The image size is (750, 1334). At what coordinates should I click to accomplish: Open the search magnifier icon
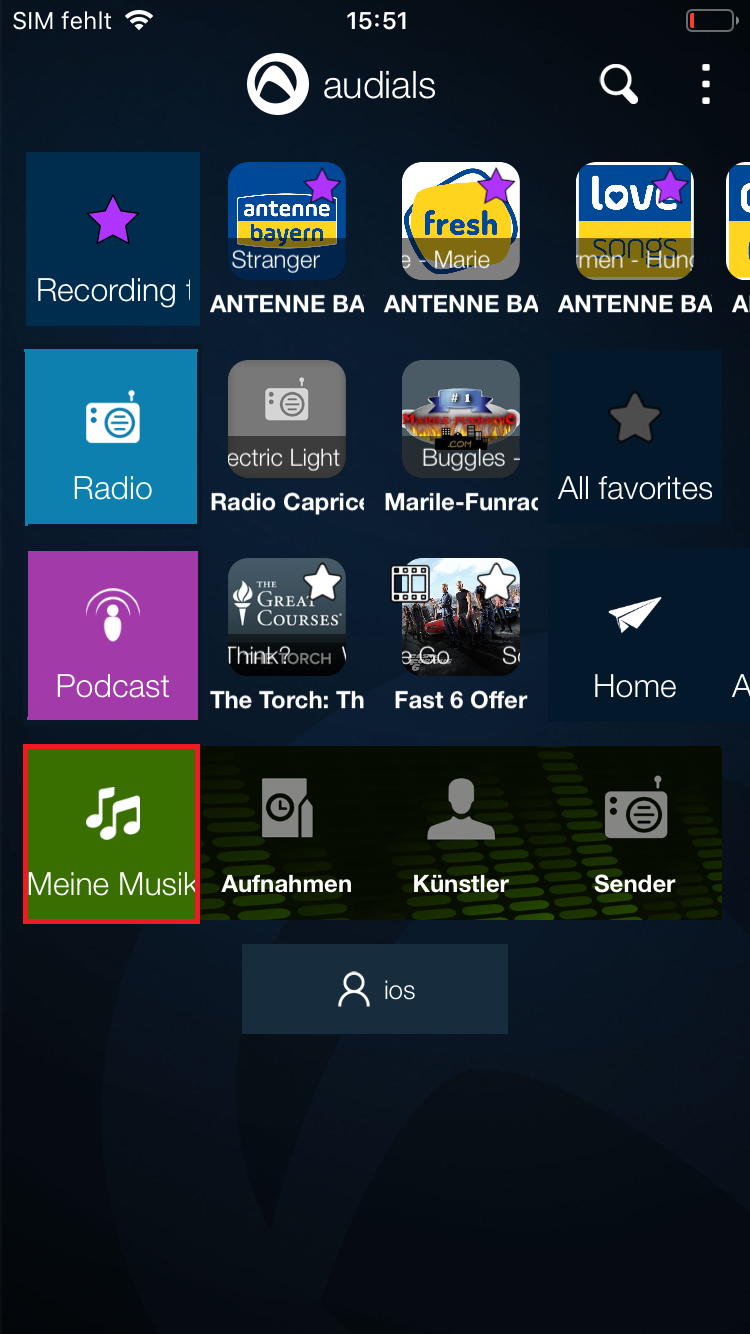[x=618, y=85]
